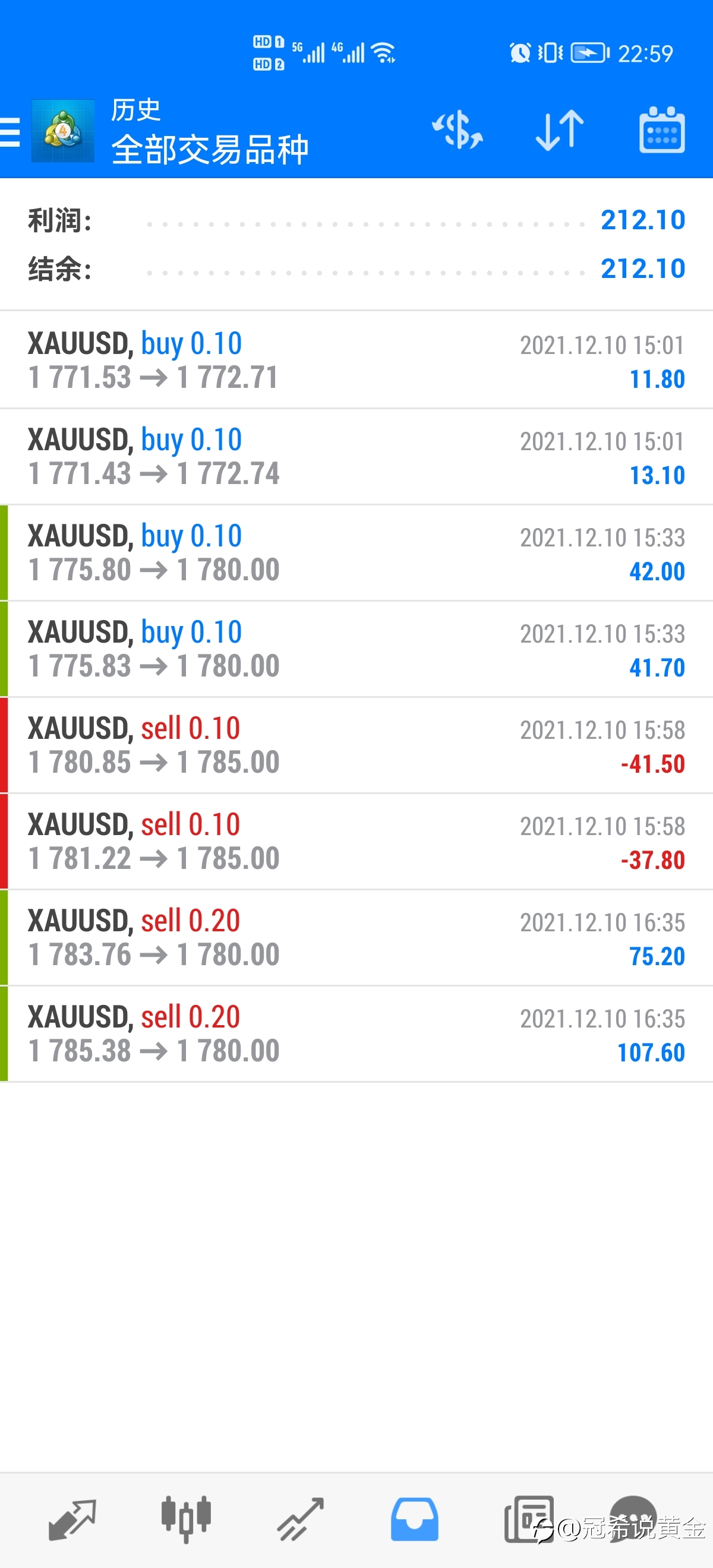Open the hamburger drawer menu

click(x=10, y=131)
